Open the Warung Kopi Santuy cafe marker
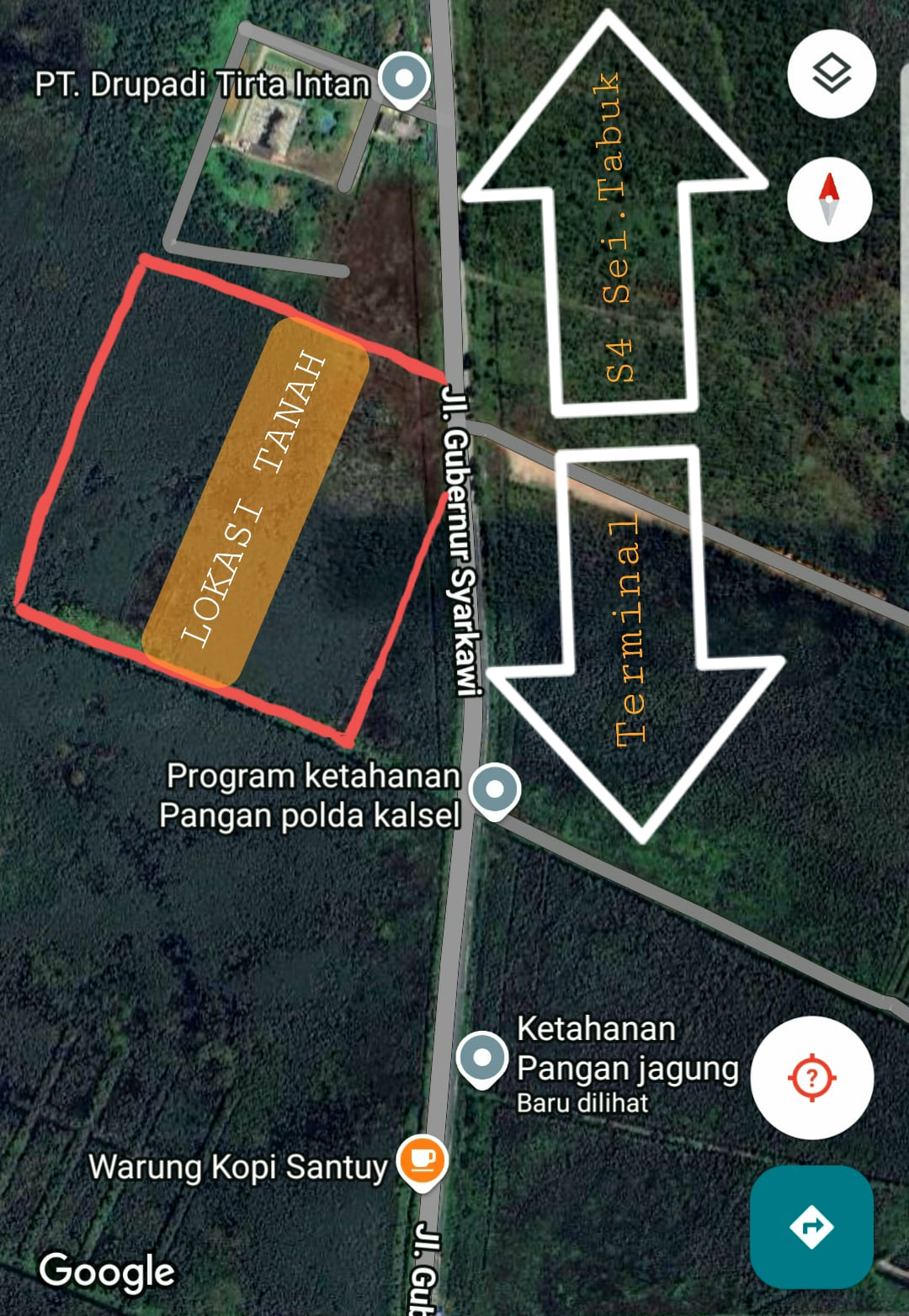Viewport: 909px width, 1316px height. (422, 1160)
